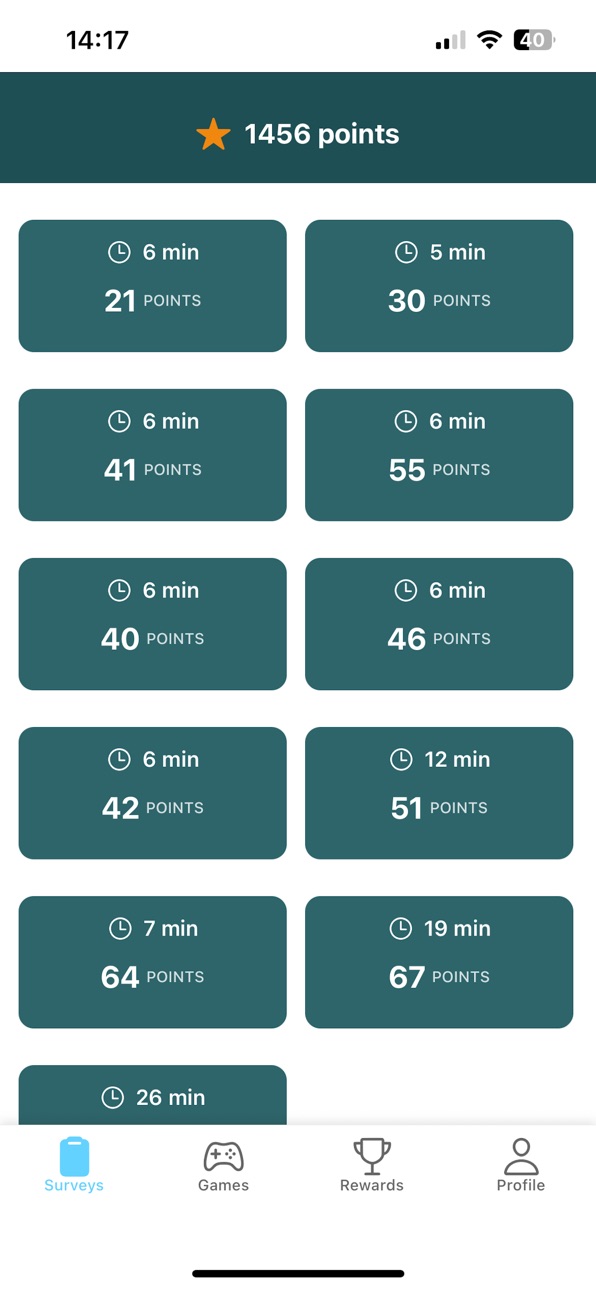Select the Surveys tab
The image size is (596, 1290).
click(74, 1166)
